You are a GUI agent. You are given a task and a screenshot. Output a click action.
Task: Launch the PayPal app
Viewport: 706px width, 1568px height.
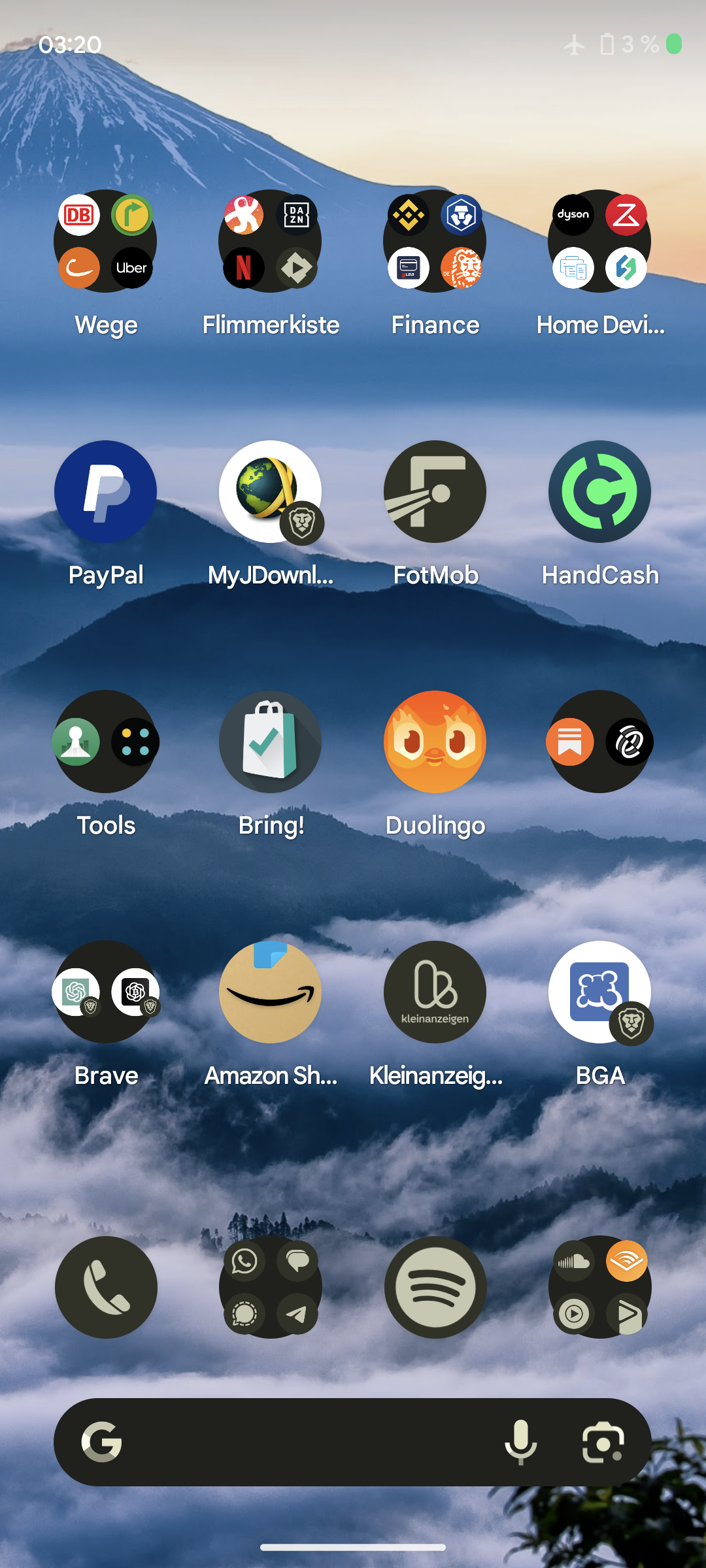106,492
